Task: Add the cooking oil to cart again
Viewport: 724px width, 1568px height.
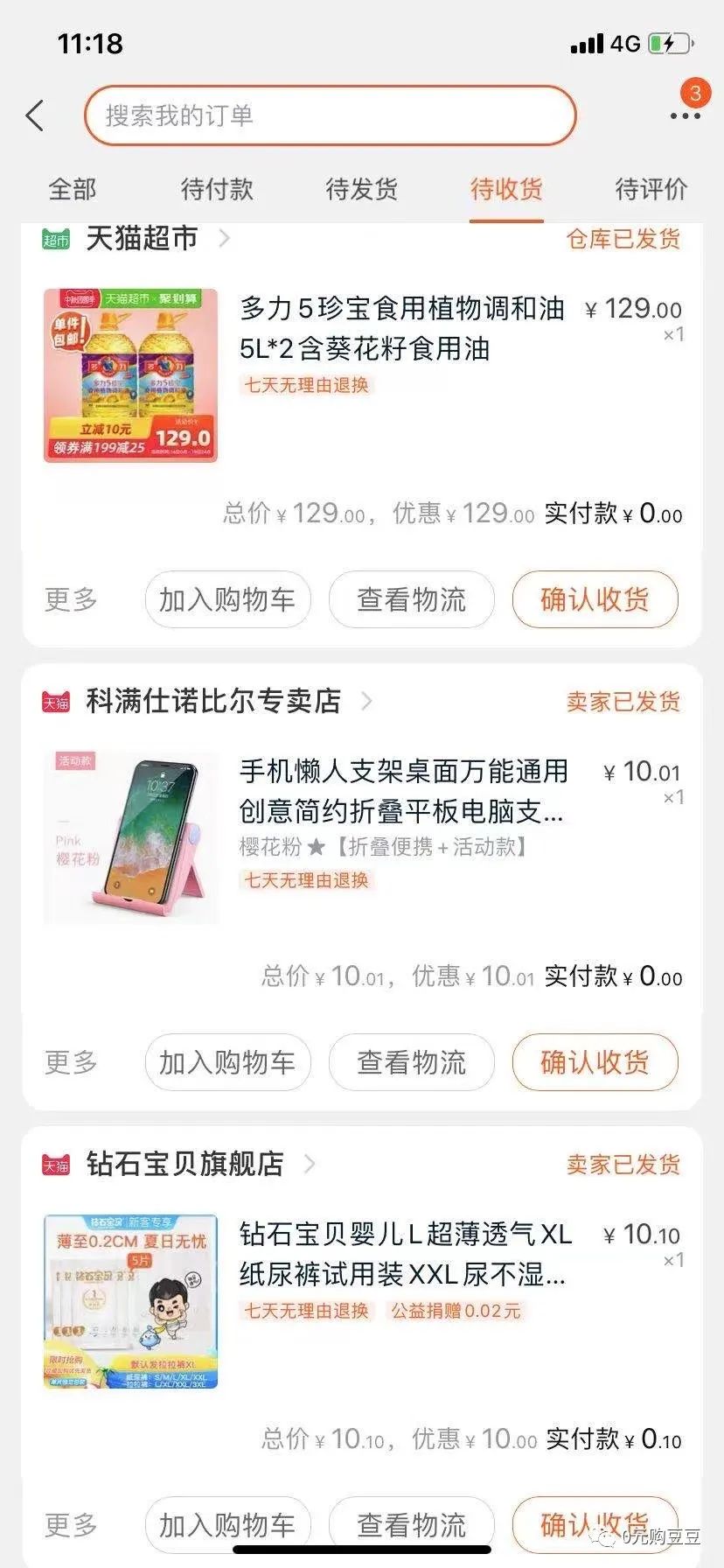Action: click(x=227, y=600)
